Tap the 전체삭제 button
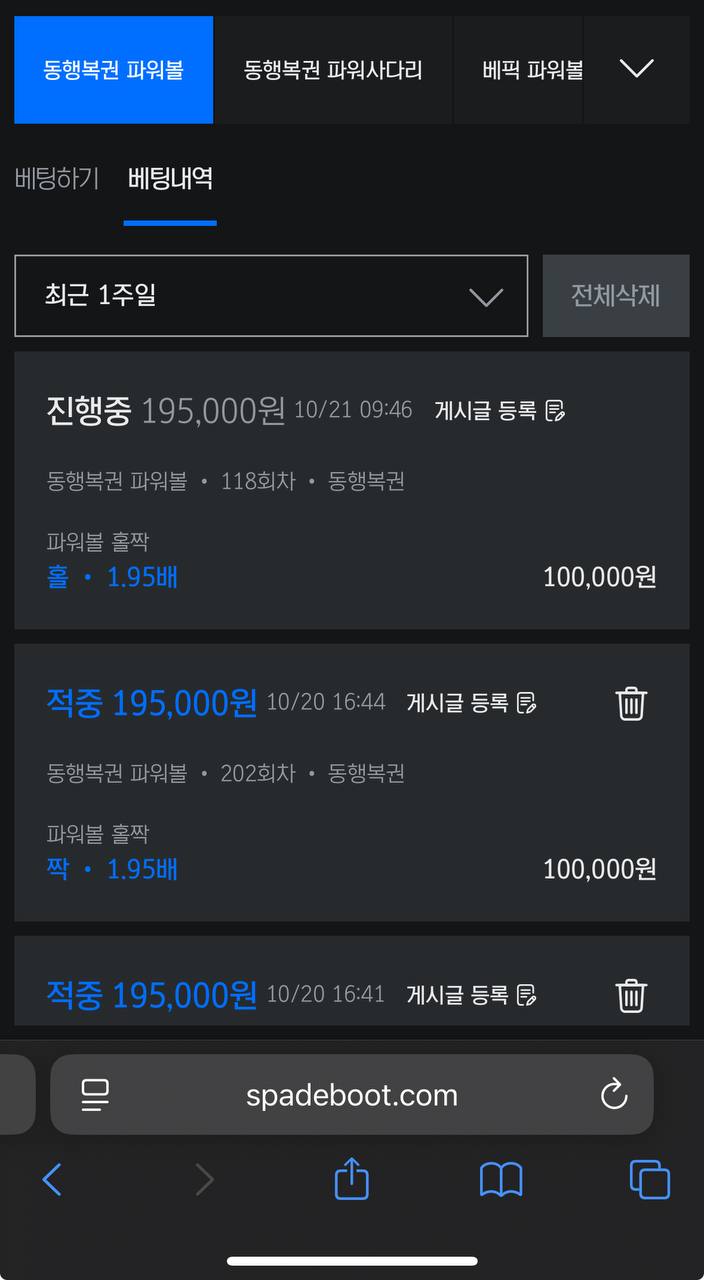The width and height of the screenshot is (704, 1280). pos(615,296)
